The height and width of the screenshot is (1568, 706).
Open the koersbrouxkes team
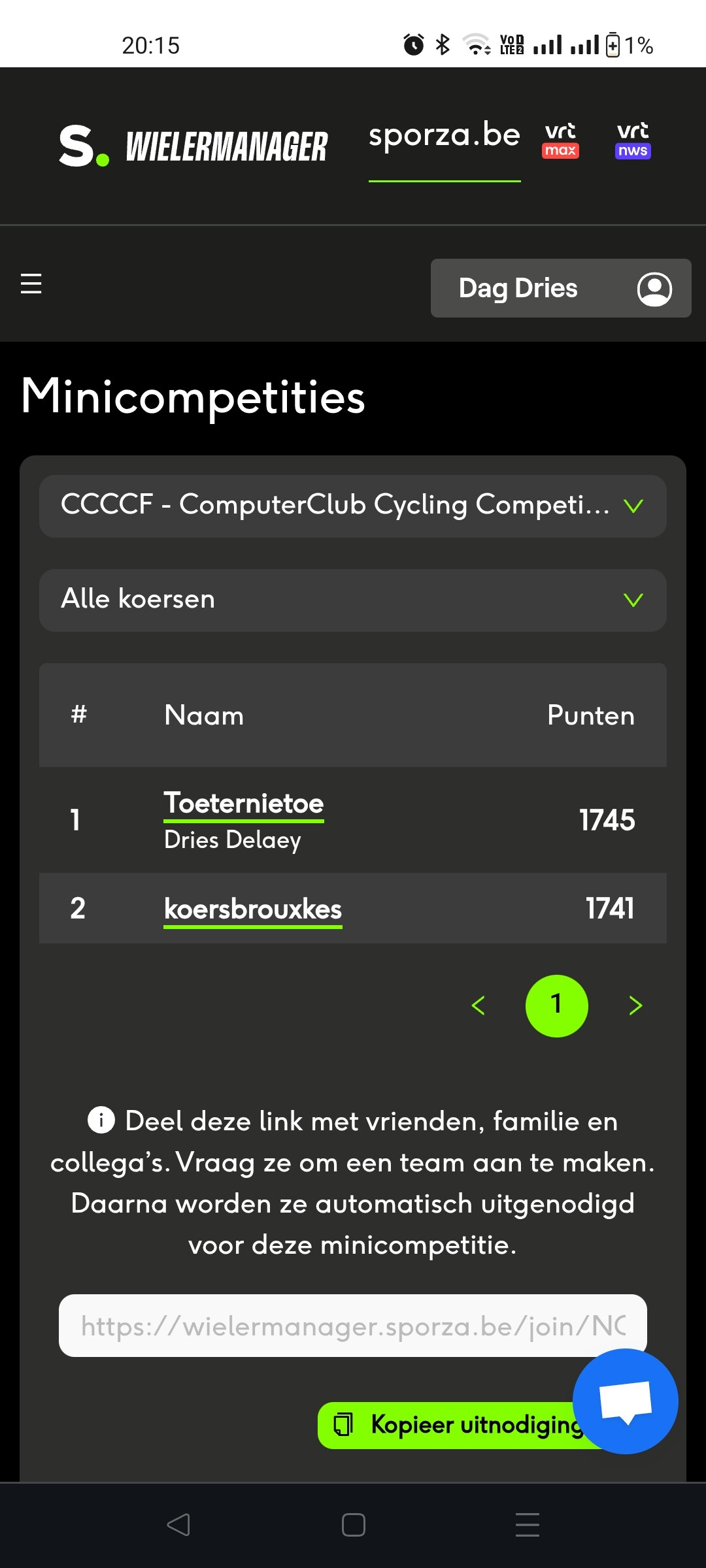[253, 909]
